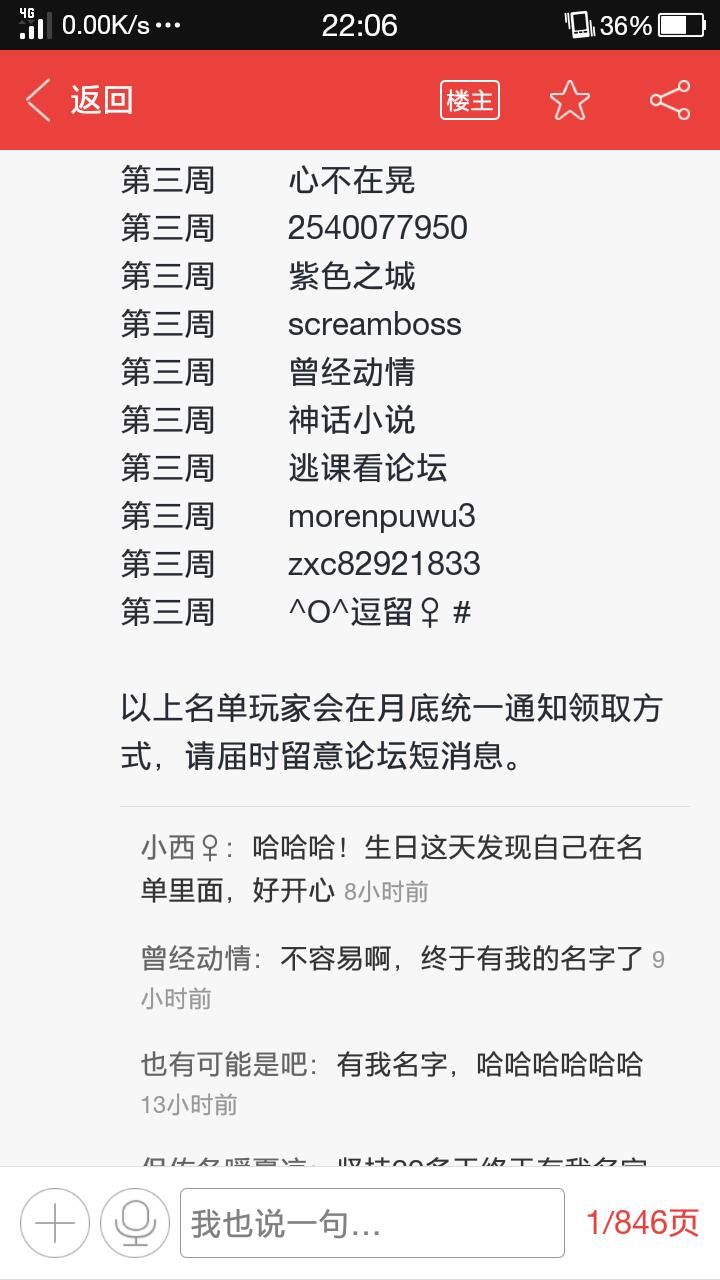The width and height of the screenshot is (720, 1280).
Task: Go back using the 返回 arrow
Action: click(x=78, y=101)
